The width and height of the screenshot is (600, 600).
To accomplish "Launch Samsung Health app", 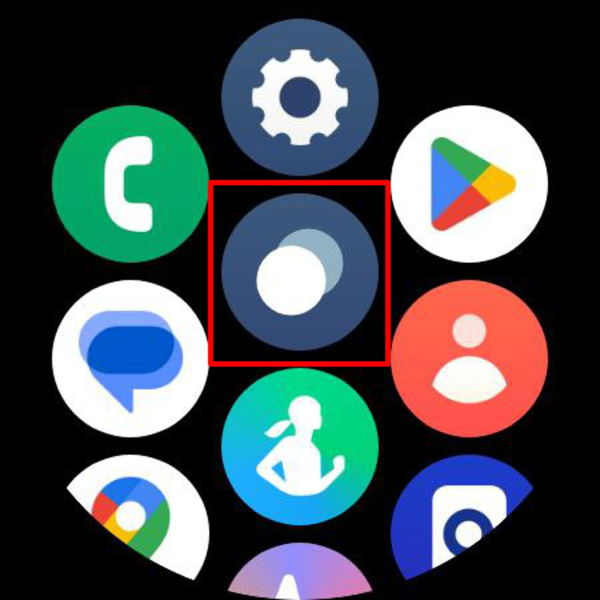I will click(x=300, y=446).
